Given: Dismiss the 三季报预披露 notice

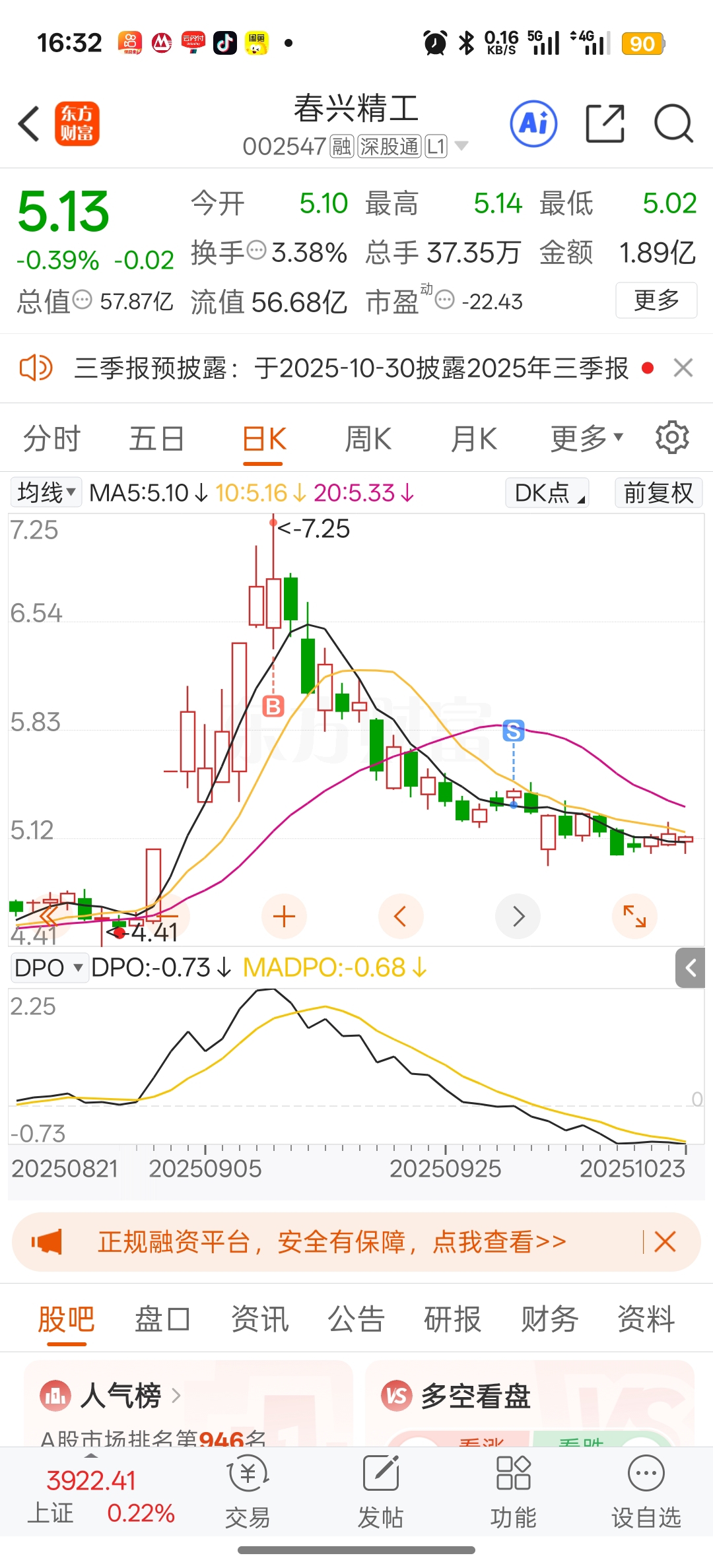Looking at the screenshot, I should tap(683, 368).
